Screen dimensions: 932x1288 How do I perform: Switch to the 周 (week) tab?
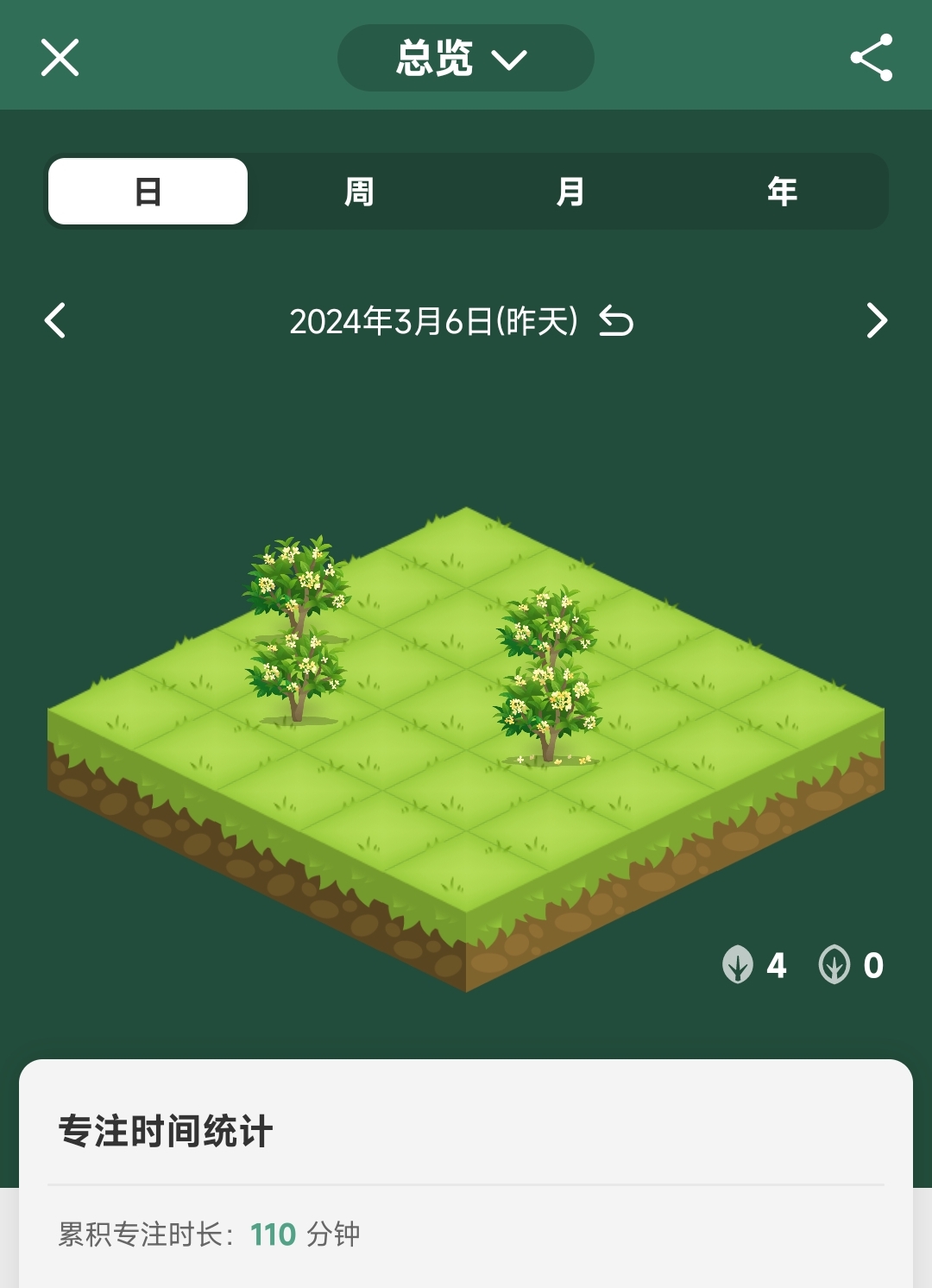click(x=359, y=192)
